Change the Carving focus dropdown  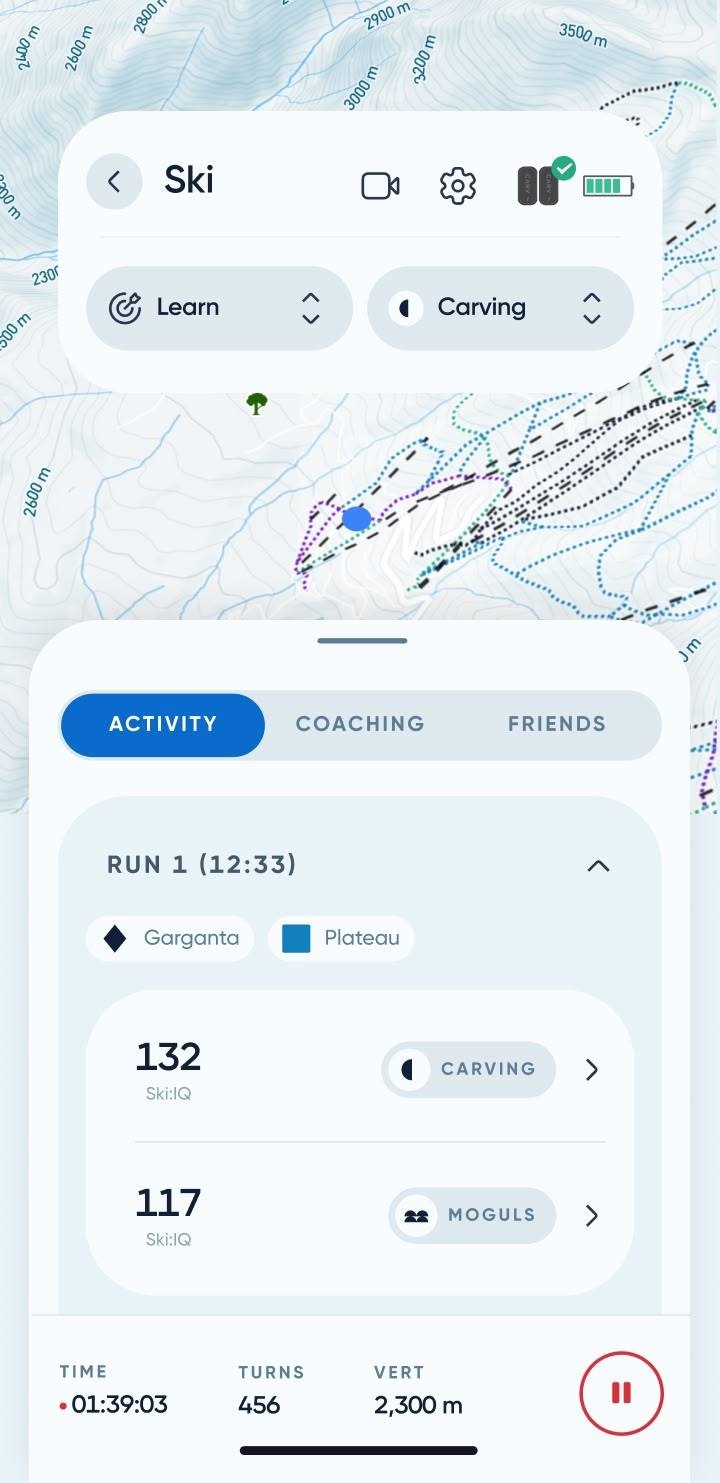[x=500, y=308]
